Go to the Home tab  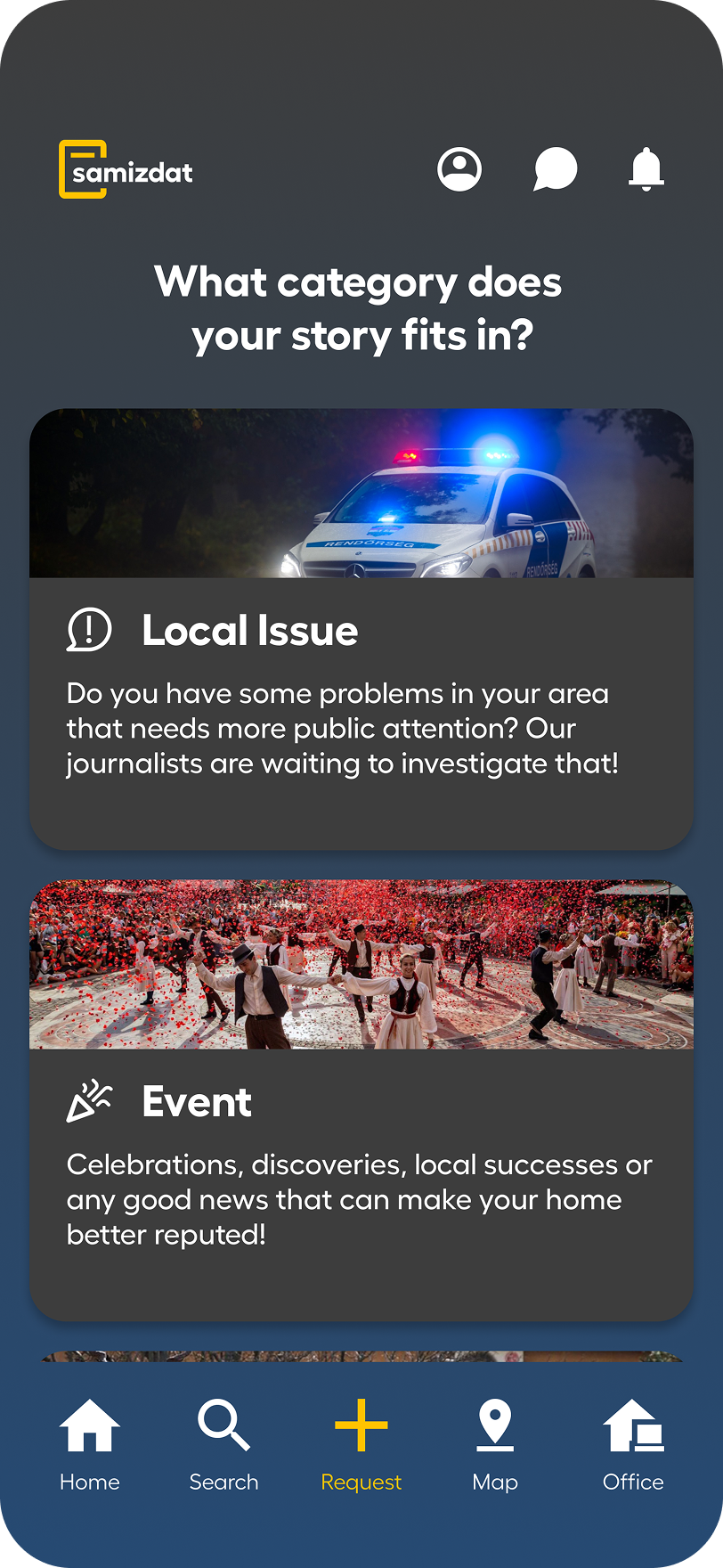coord(90,1445)
